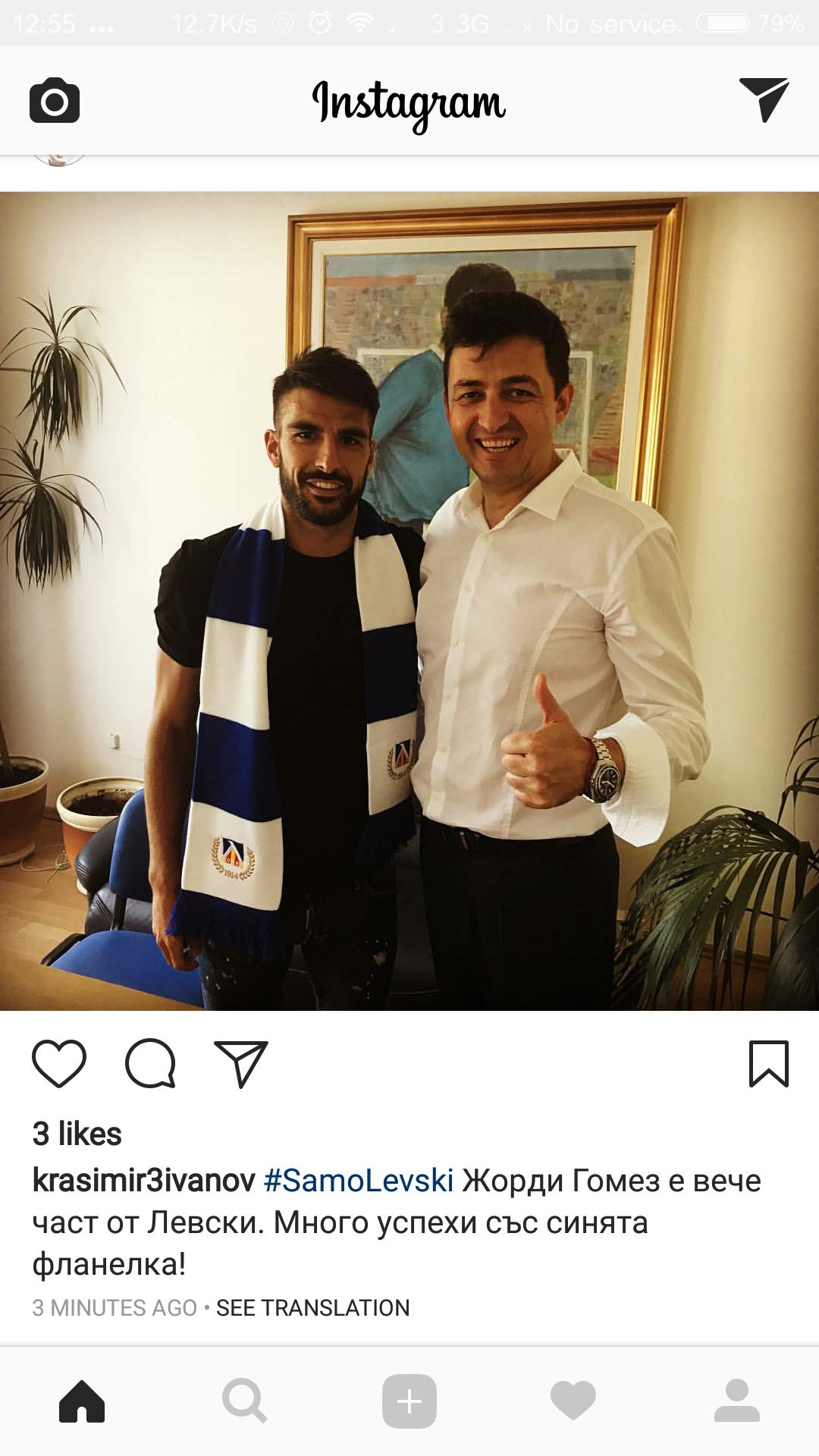Viewport: 819px width, 1456px height.
Task: Go to the Profile tab
Action: [736, 1401]
